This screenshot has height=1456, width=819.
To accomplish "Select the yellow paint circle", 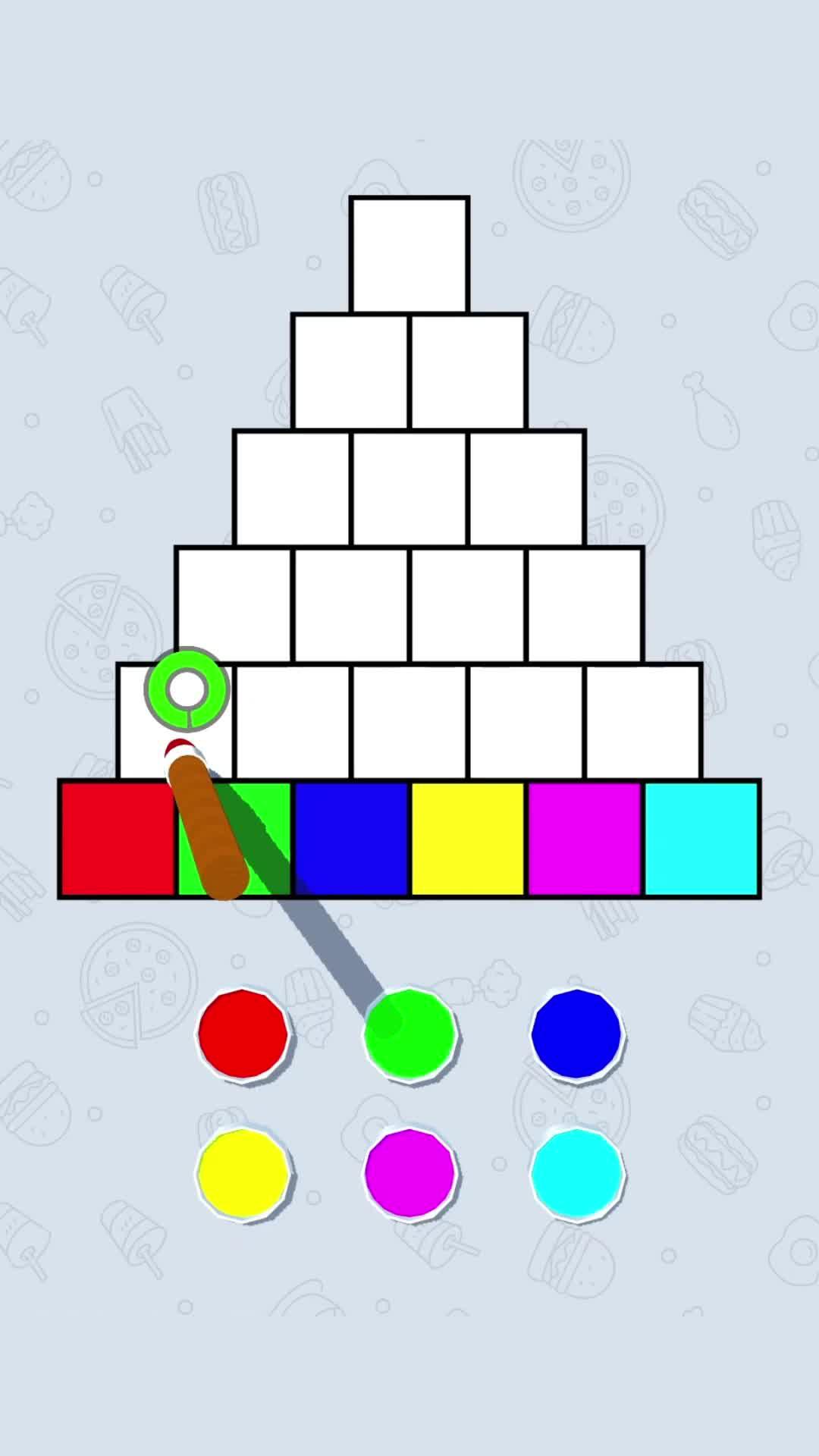I will [243, 1172].
